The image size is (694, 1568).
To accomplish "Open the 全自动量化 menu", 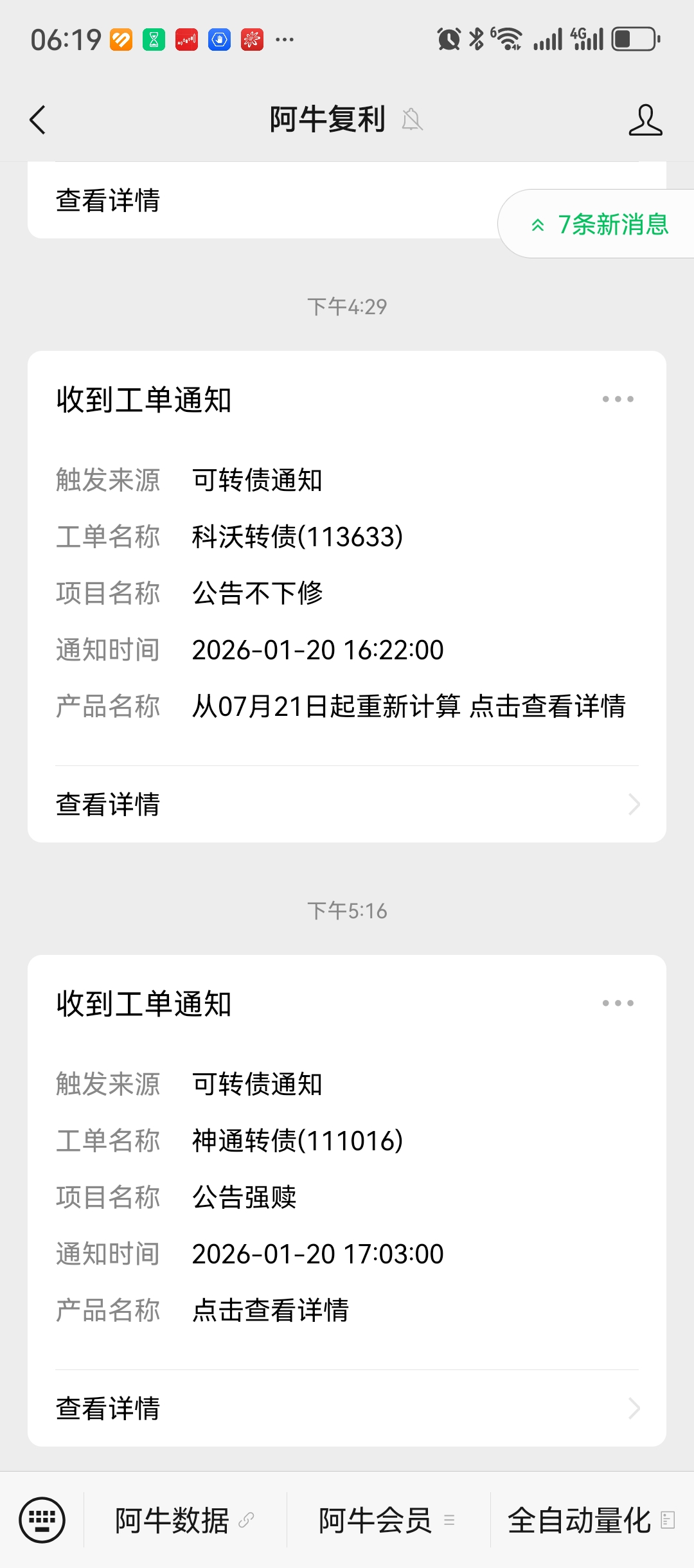I will (x=591, y=1520).
